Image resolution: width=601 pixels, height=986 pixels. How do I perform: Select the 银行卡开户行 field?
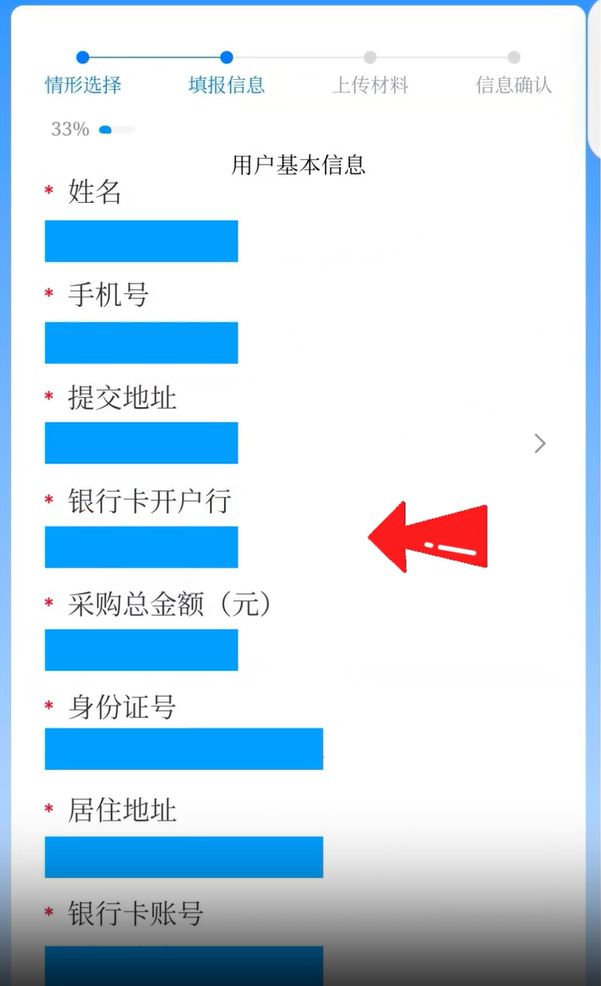click(141, 547)
